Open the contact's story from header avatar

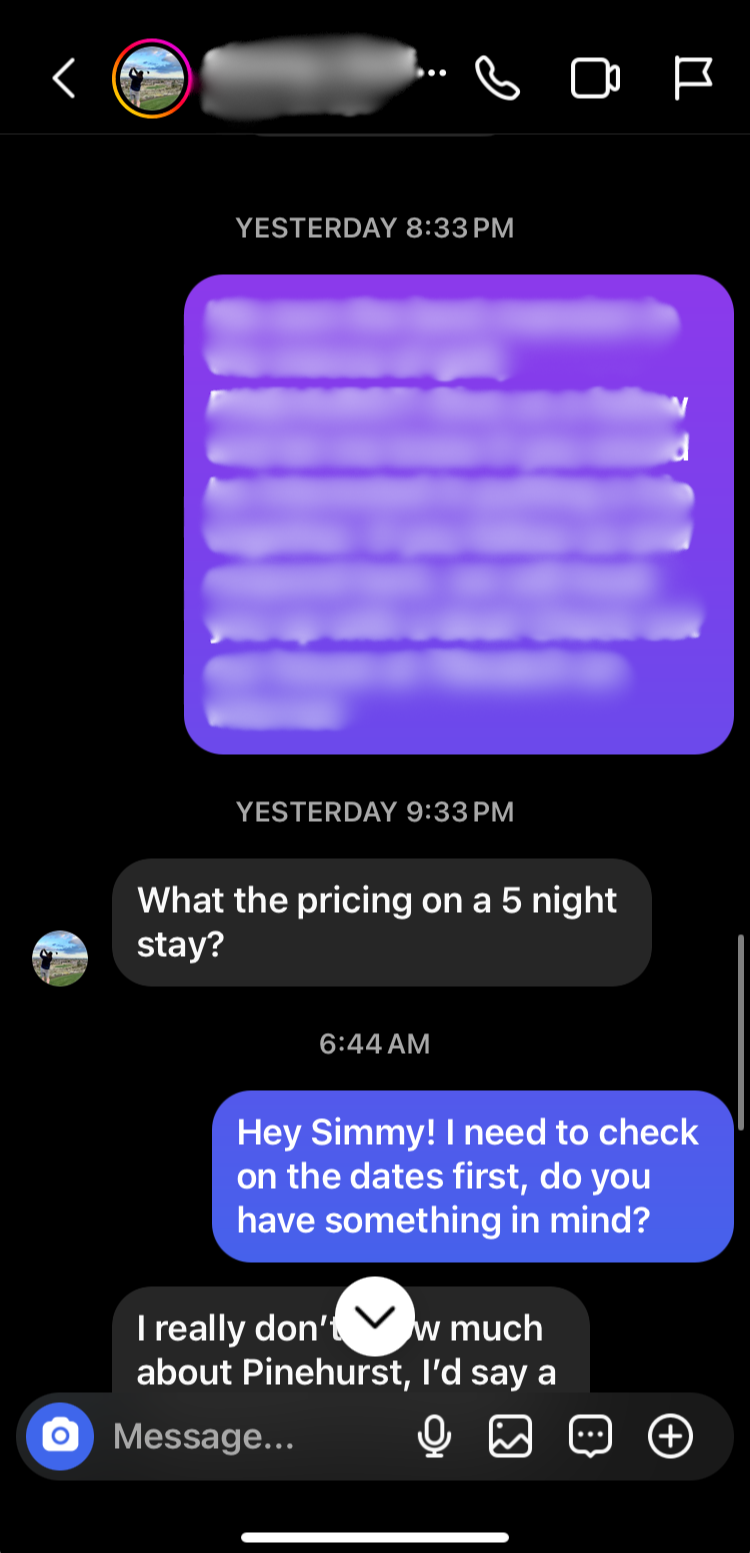[151, 78]
